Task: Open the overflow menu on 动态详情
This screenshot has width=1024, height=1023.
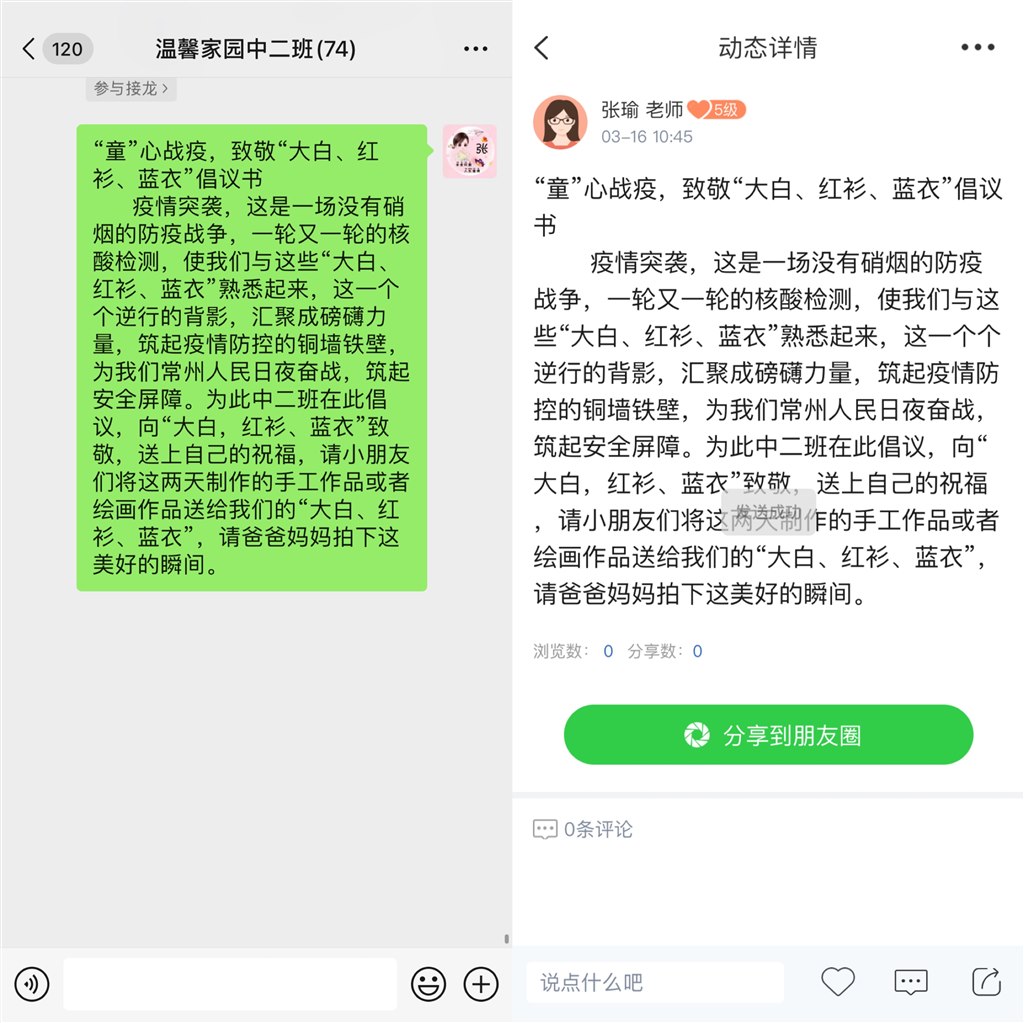Action: pyautogui.click(x=977, y=48)
